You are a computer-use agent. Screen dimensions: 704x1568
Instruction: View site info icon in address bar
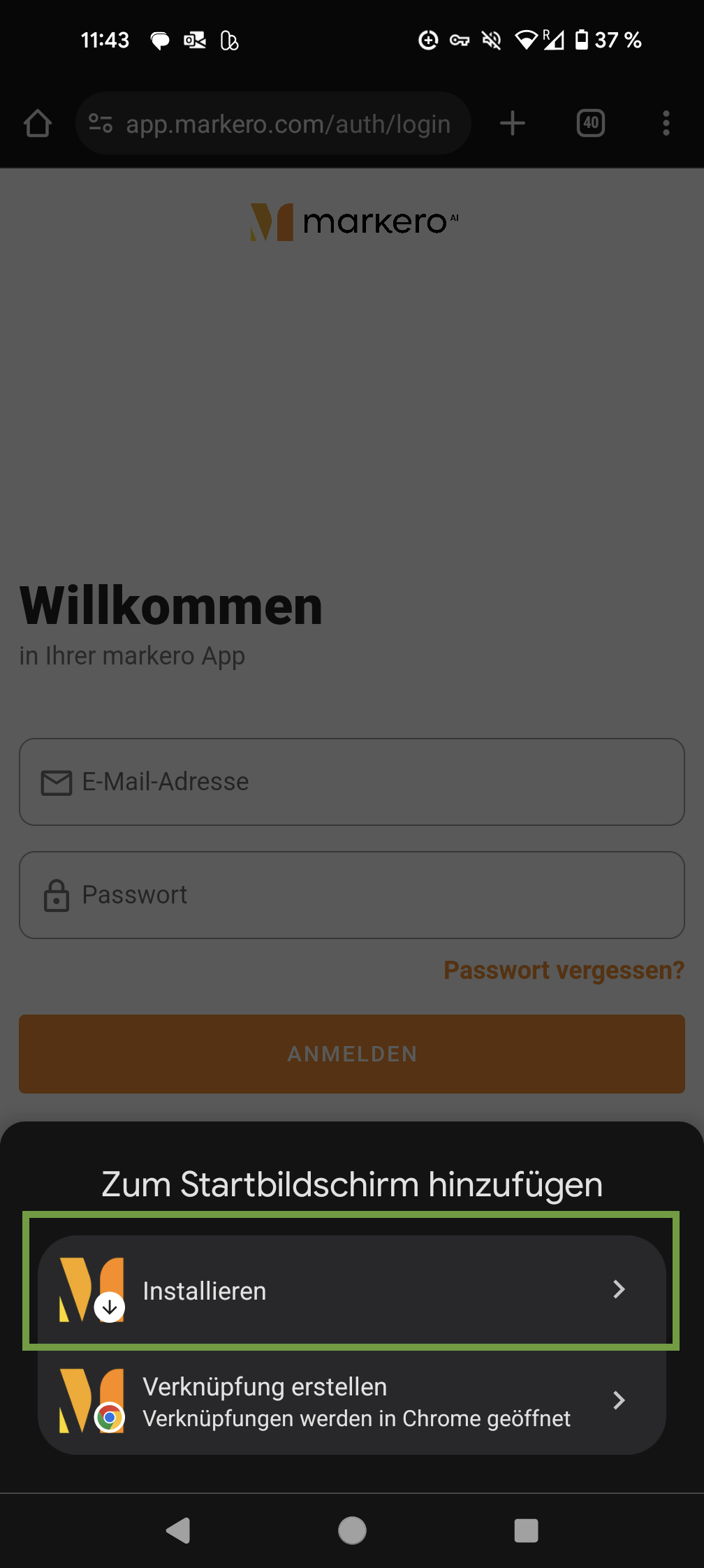(101, 124)
